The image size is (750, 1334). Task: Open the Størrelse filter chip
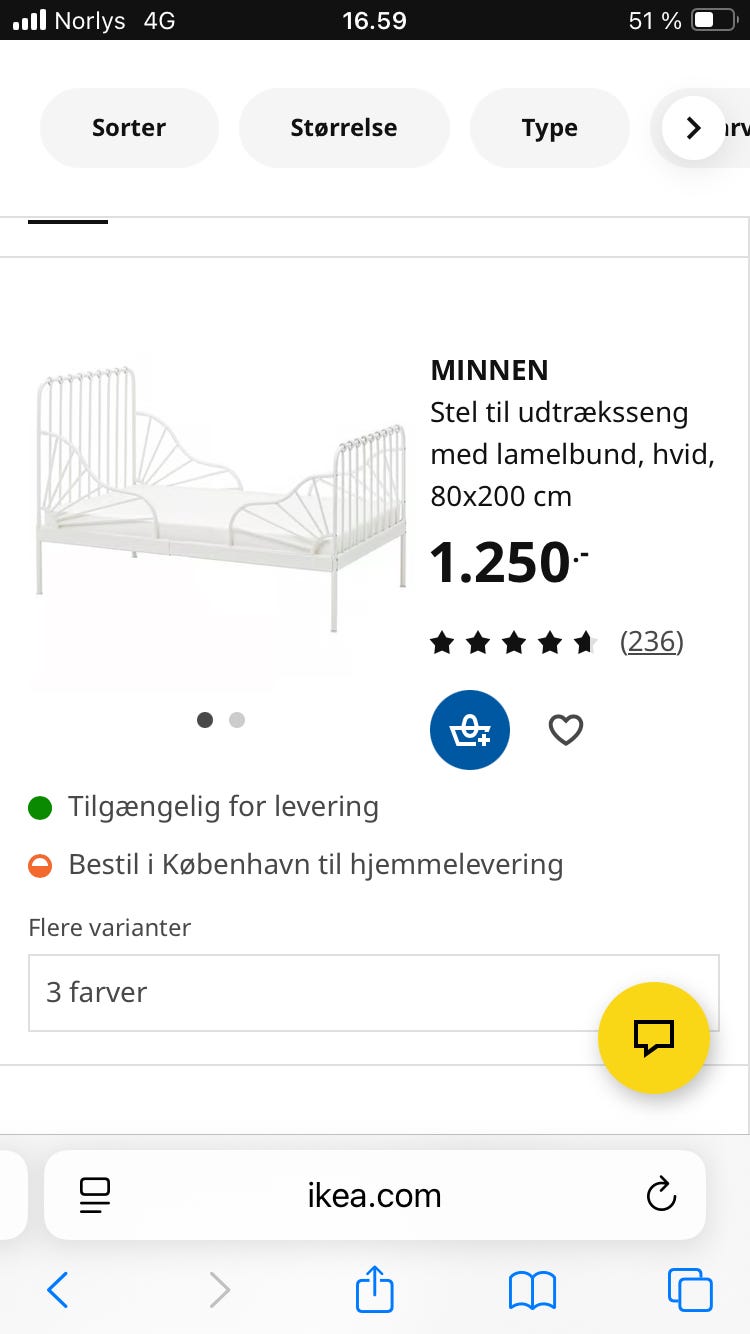coord(344,128)
